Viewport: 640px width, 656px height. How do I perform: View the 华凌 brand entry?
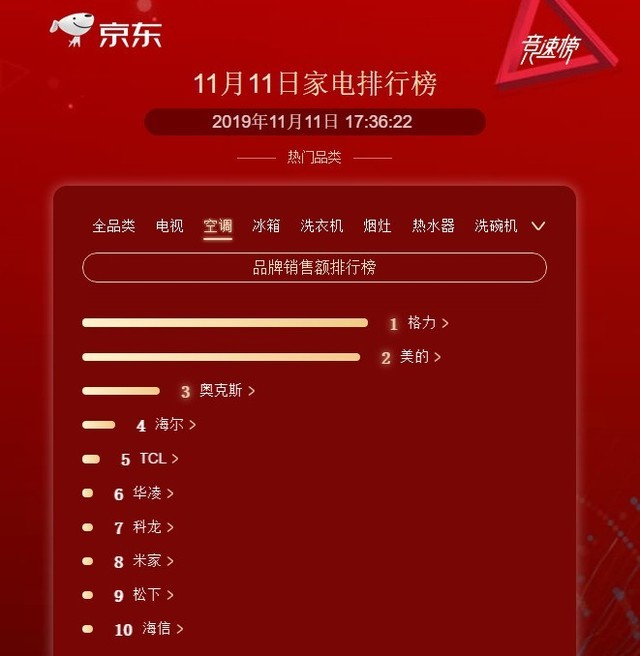(x=152, y=493)
